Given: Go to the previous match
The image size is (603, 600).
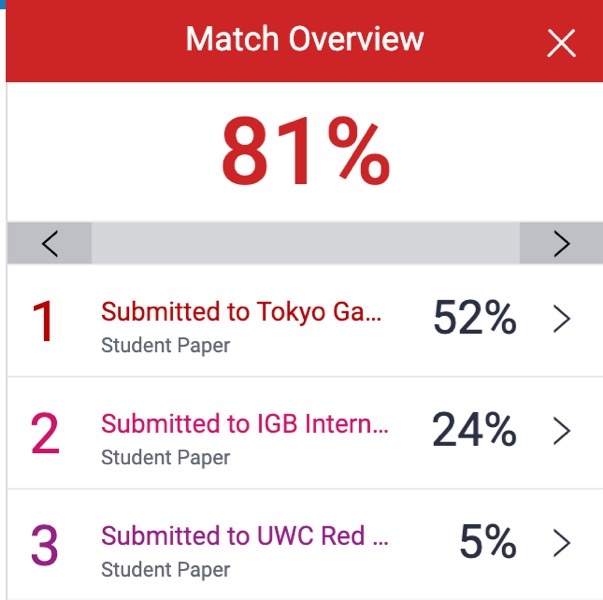Looking at the screenshot, I should coord(50,244).
